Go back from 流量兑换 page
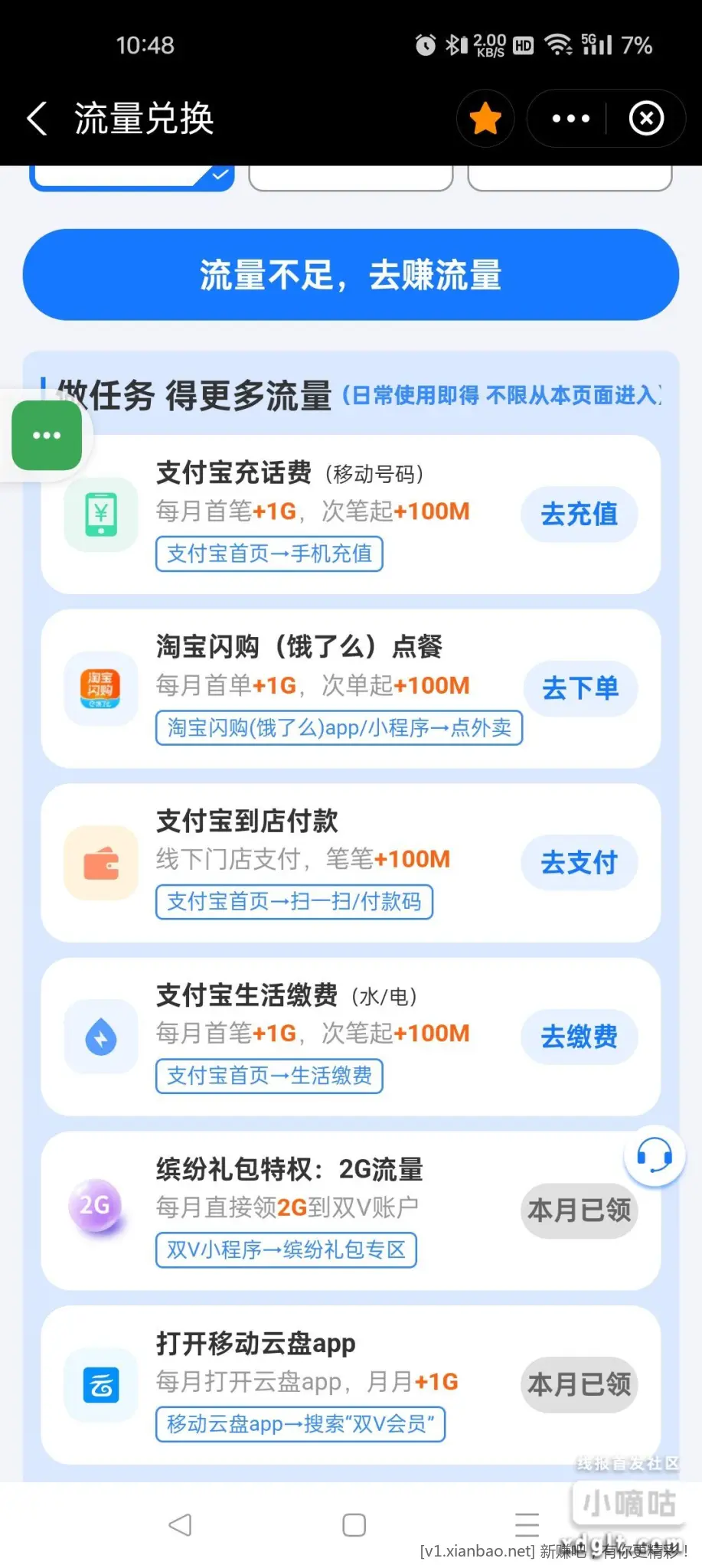 (x=37, y=119)
